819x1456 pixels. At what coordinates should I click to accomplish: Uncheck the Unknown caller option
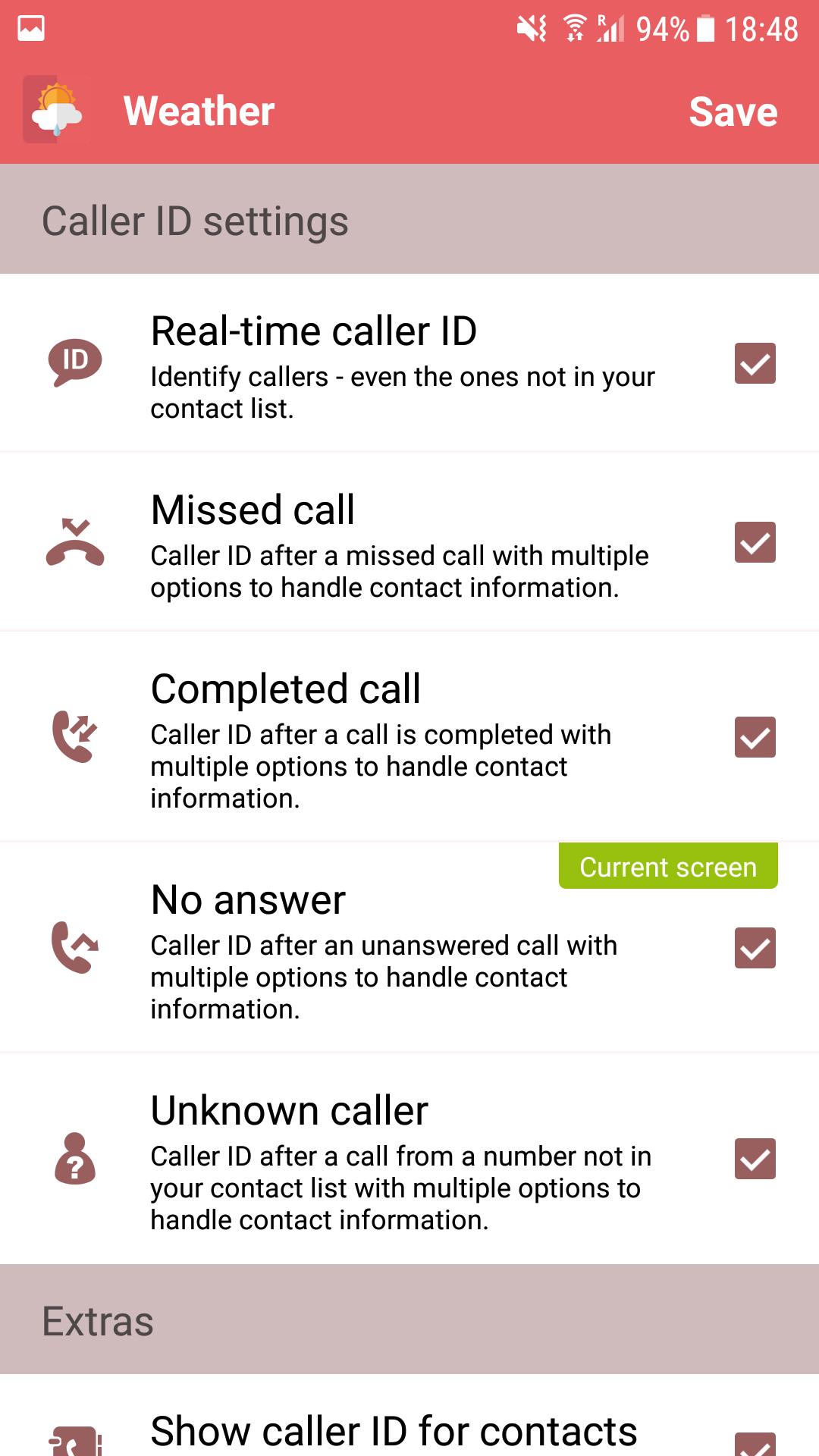pyautogui.click(x=755, y=1159)
